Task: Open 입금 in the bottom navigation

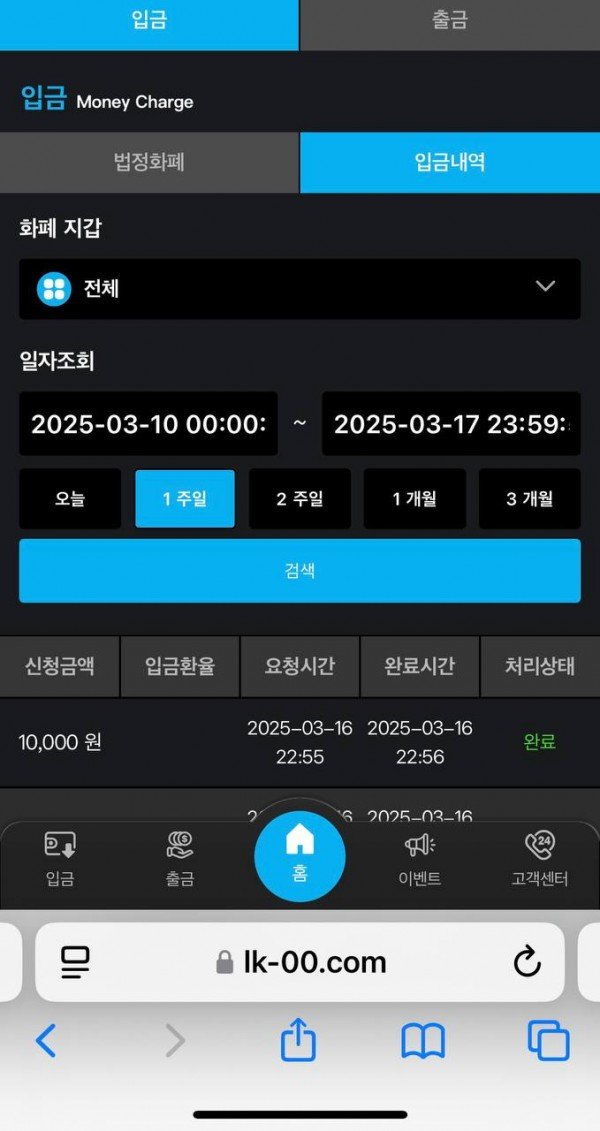Action: point(60,860)
